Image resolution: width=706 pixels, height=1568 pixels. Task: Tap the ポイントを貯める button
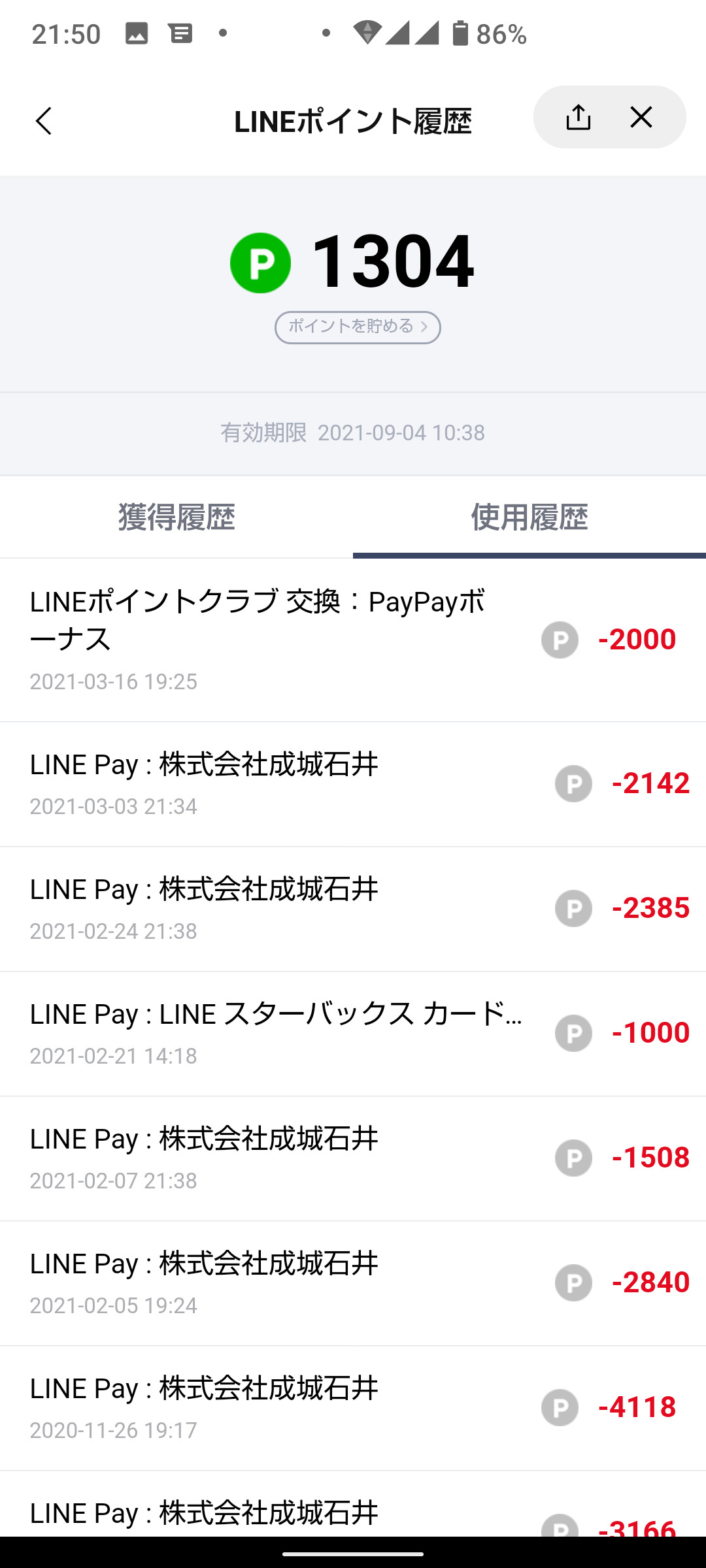pos(358,327)
